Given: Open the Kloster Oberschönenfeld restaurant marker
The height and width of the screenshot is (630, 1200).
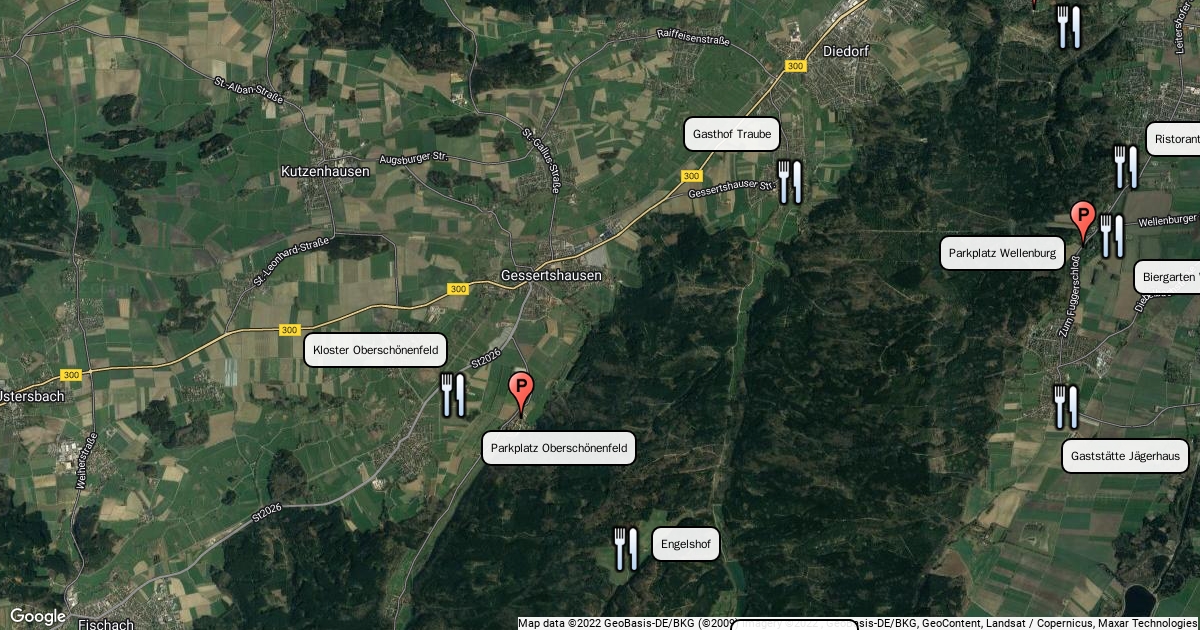Looking at the screenshot, I should (453, 395).
